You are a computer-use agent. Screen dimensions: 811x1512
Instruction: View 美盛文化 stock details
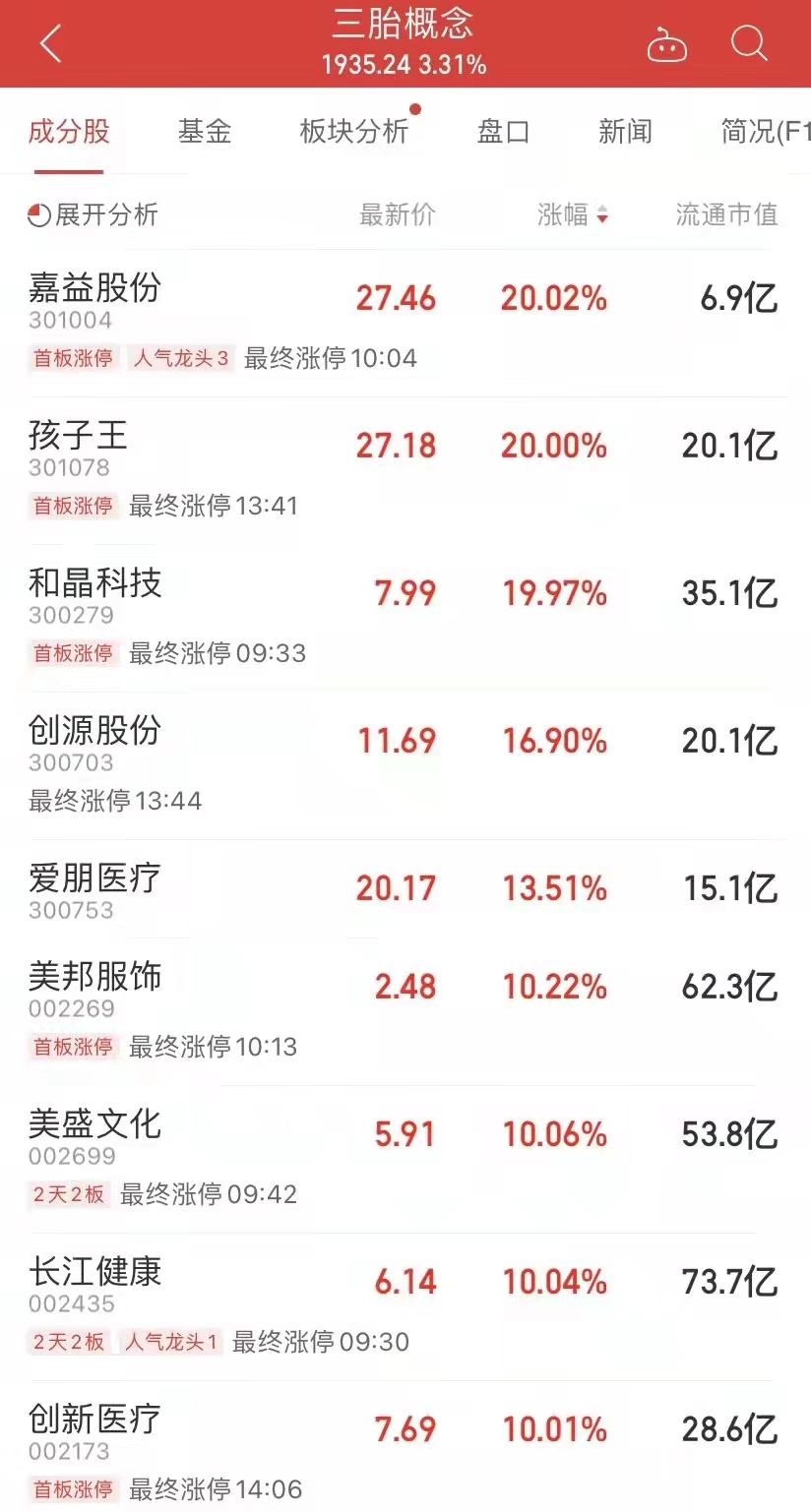pos(94,1125)
